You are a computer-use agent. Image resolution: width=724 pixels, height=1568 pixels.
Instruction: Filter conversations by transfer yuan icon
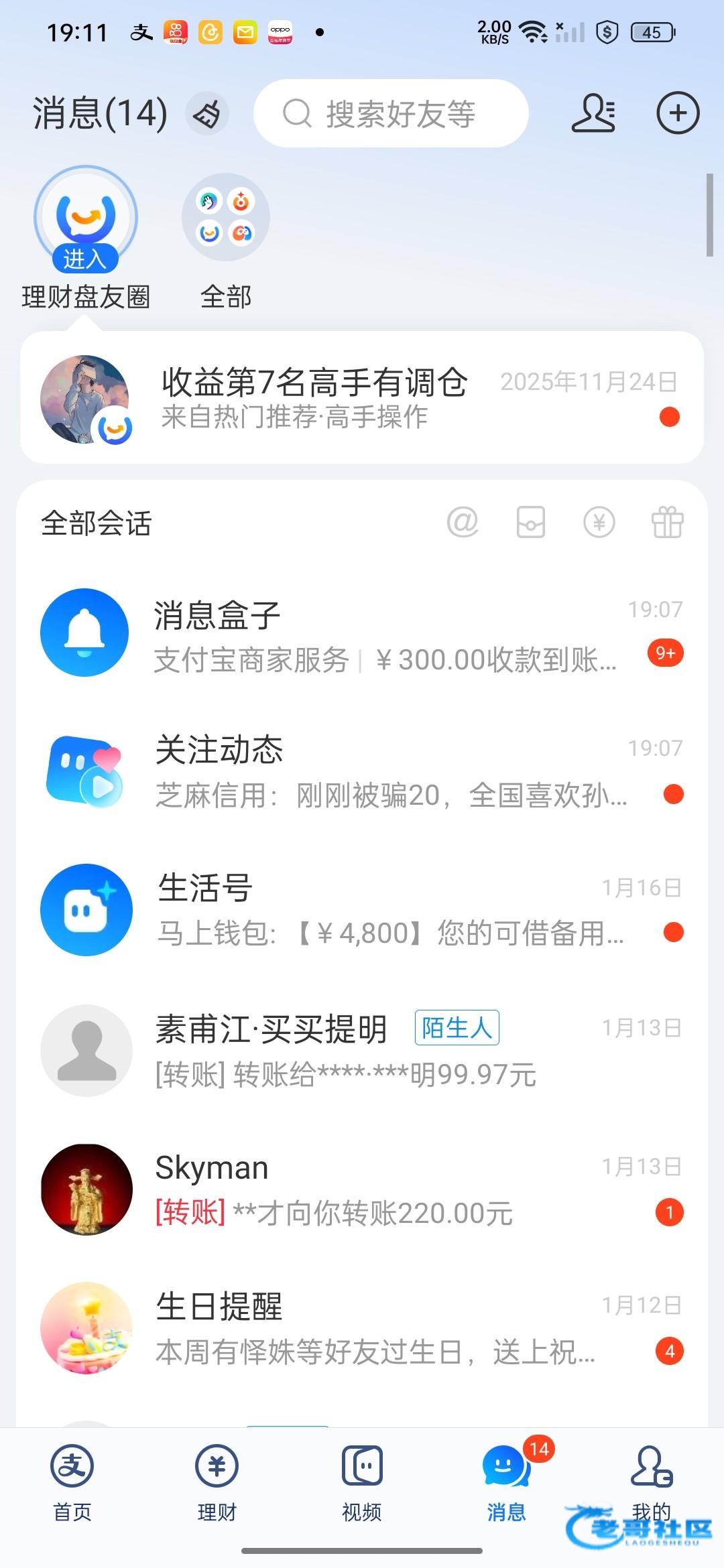[599, 522]
